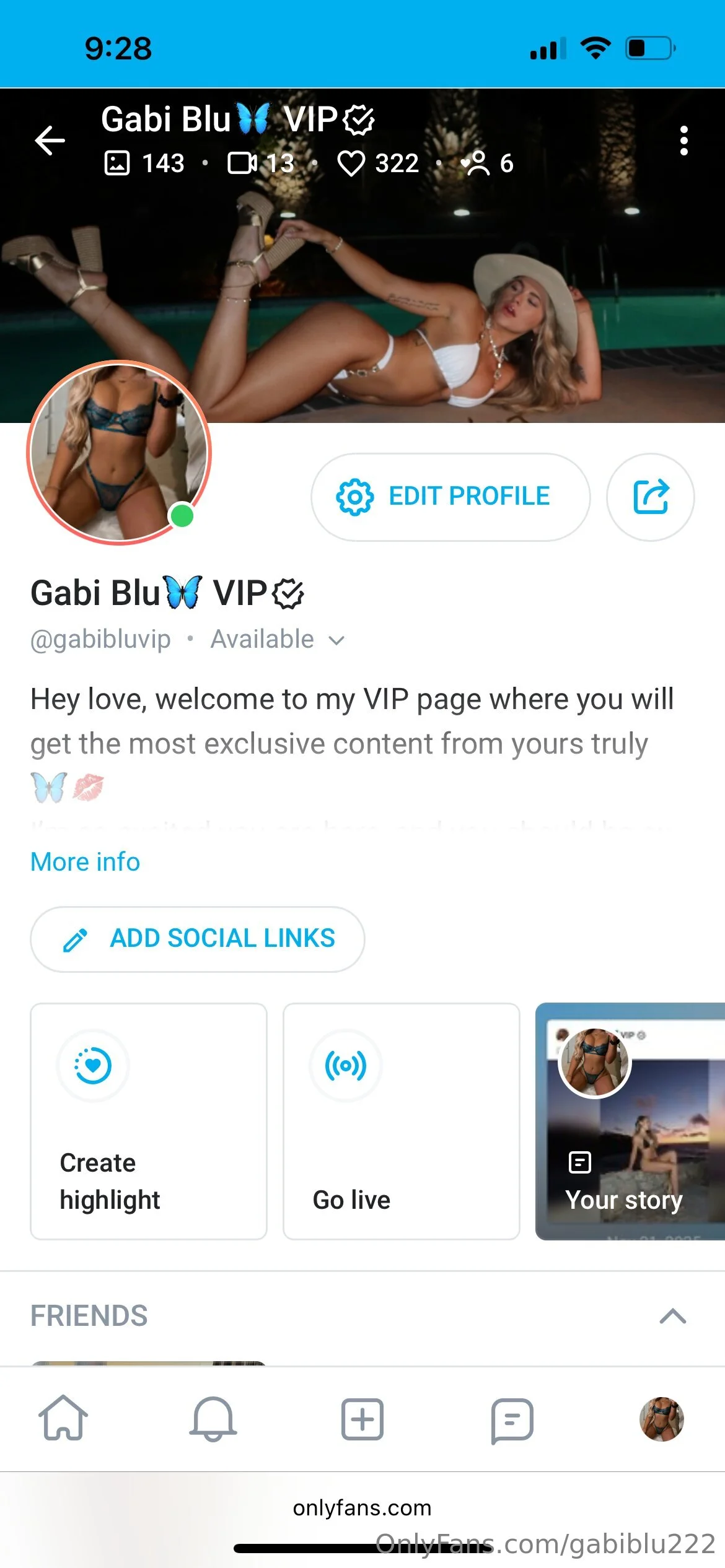This screenshot has width=725, height=1568.
Task: Click the fans icon showing 6
Action: (x=476, y=163)
